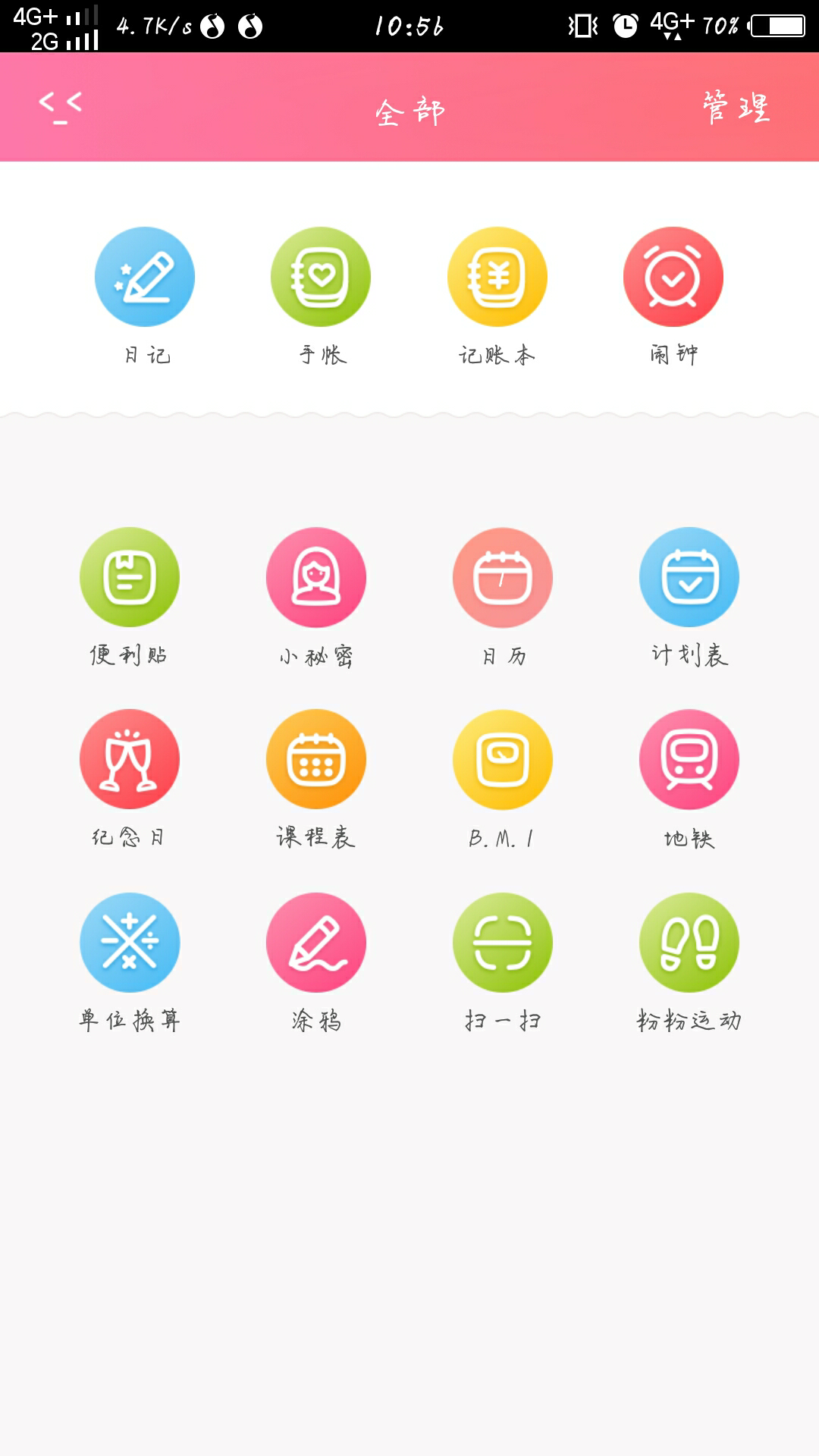
Task: Open 管理 to manage tools
Action: point(736,107)
